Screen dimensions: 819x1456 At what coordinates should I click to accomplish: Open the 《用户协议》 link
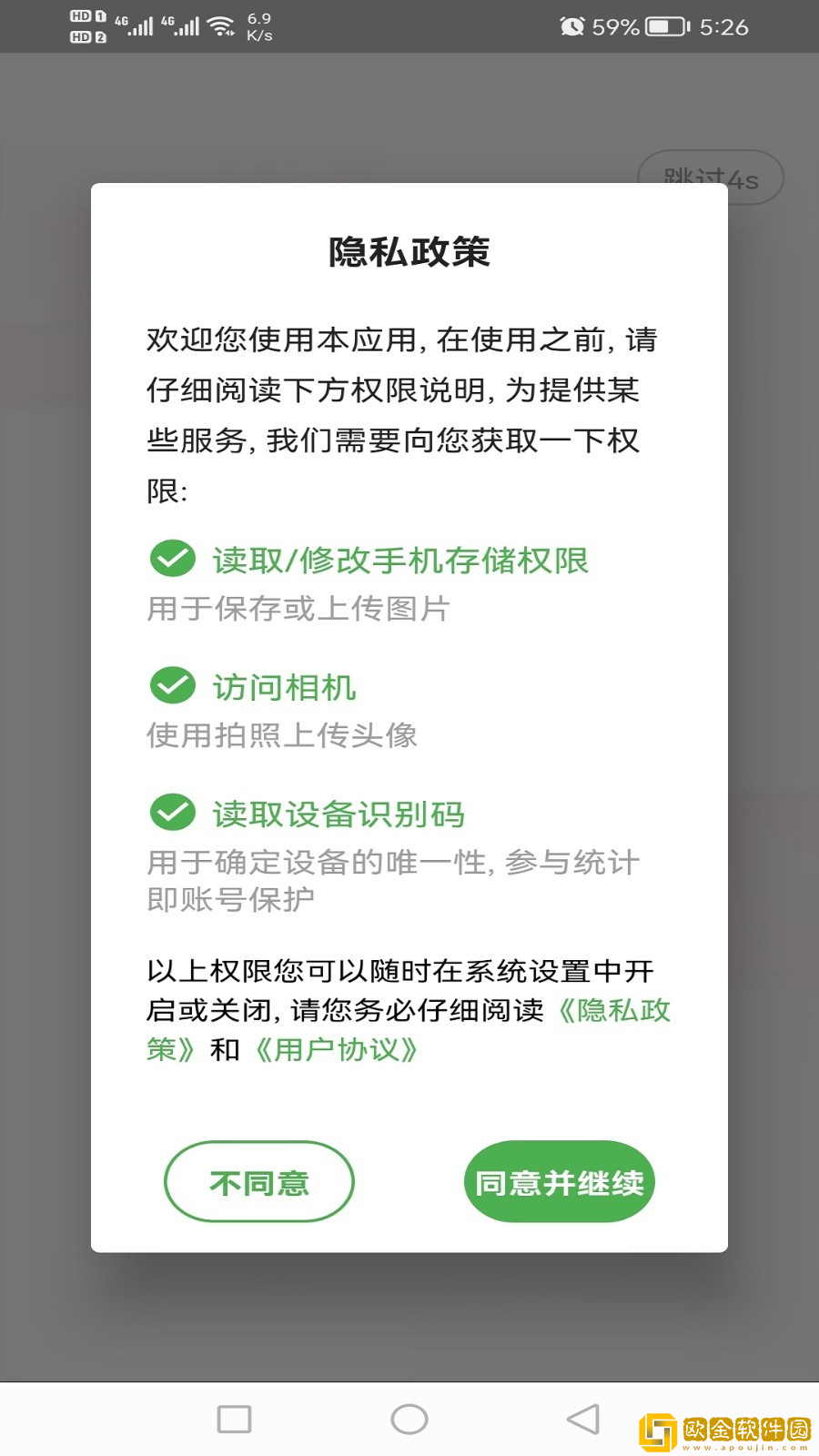(x=337, y=1050)
